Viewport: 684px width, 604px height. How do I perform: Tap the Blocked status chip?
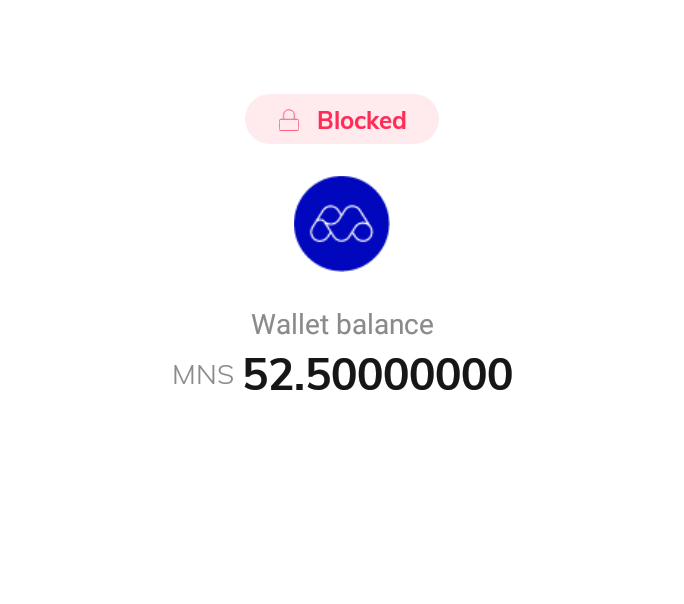(342, 120)
